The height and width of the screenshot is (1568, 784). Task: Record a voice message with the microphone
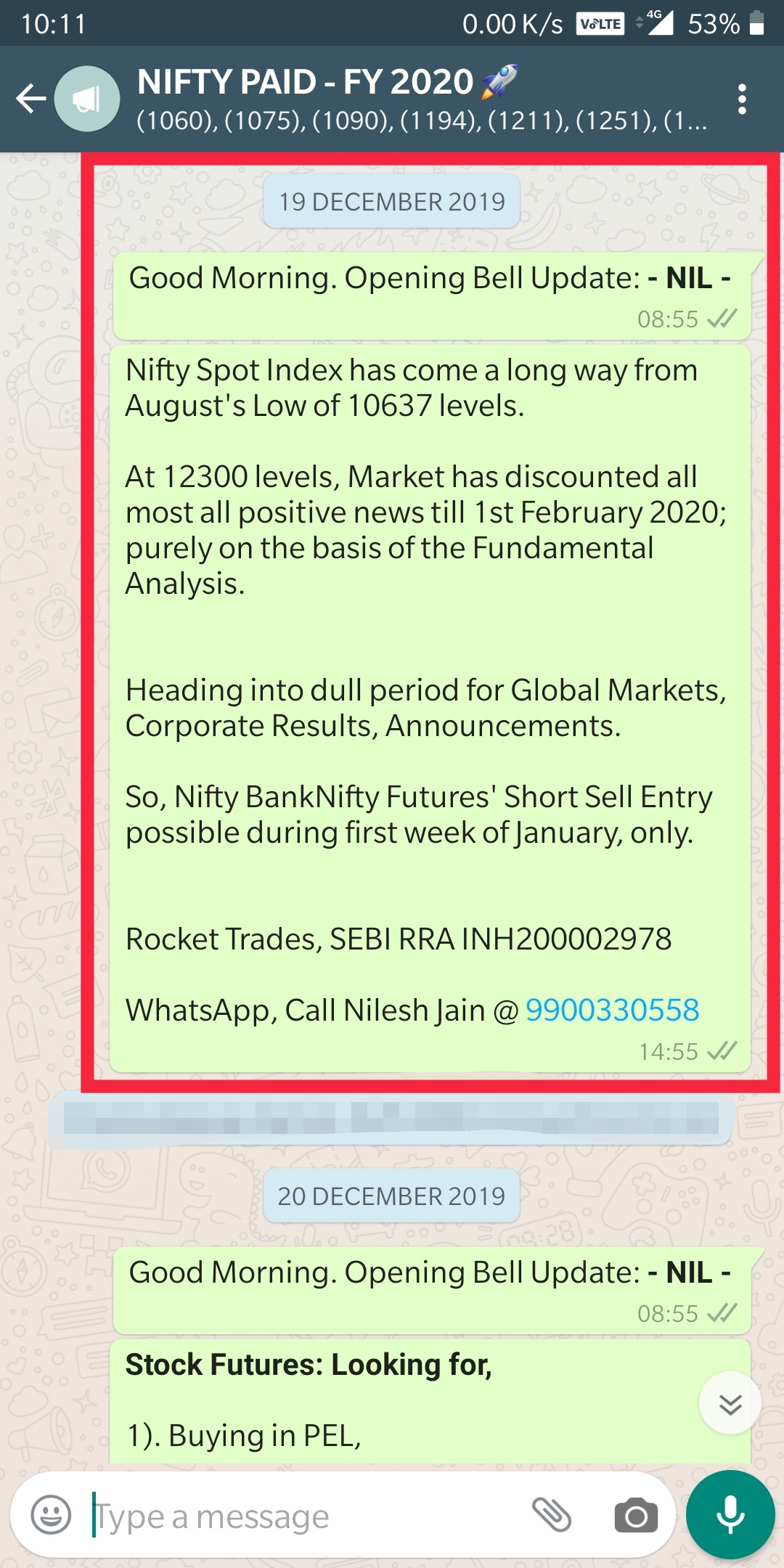tap(730, 1516)
